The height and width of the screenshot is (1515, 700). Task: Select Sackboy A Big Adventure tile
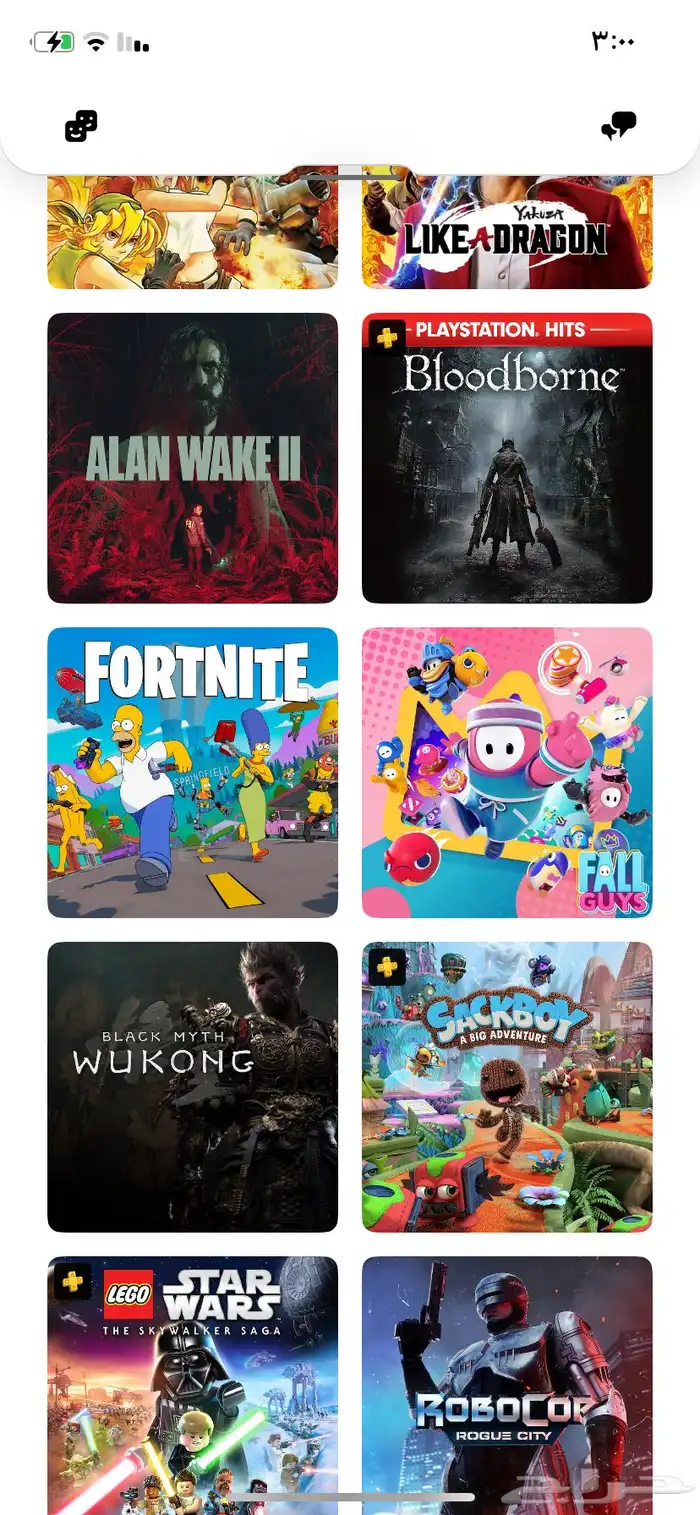507,1087
